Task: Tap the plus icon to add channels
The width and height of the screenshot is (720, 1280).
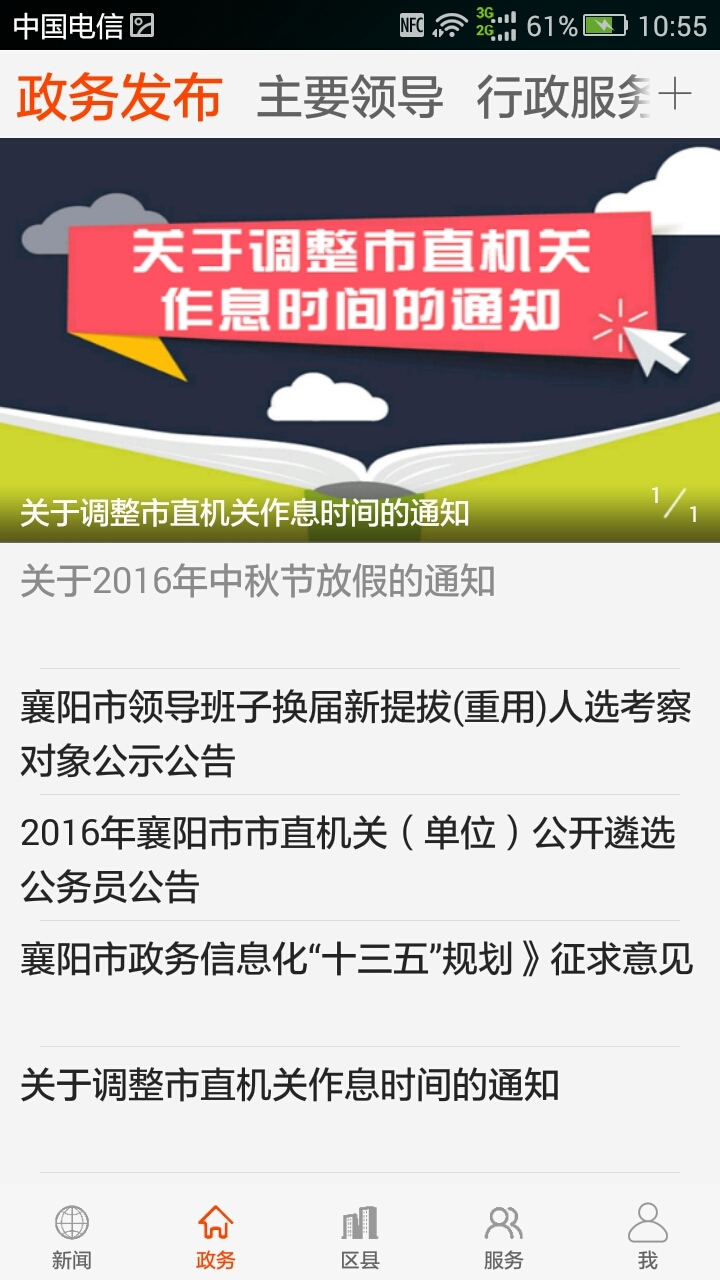Action: pos(676,95)
